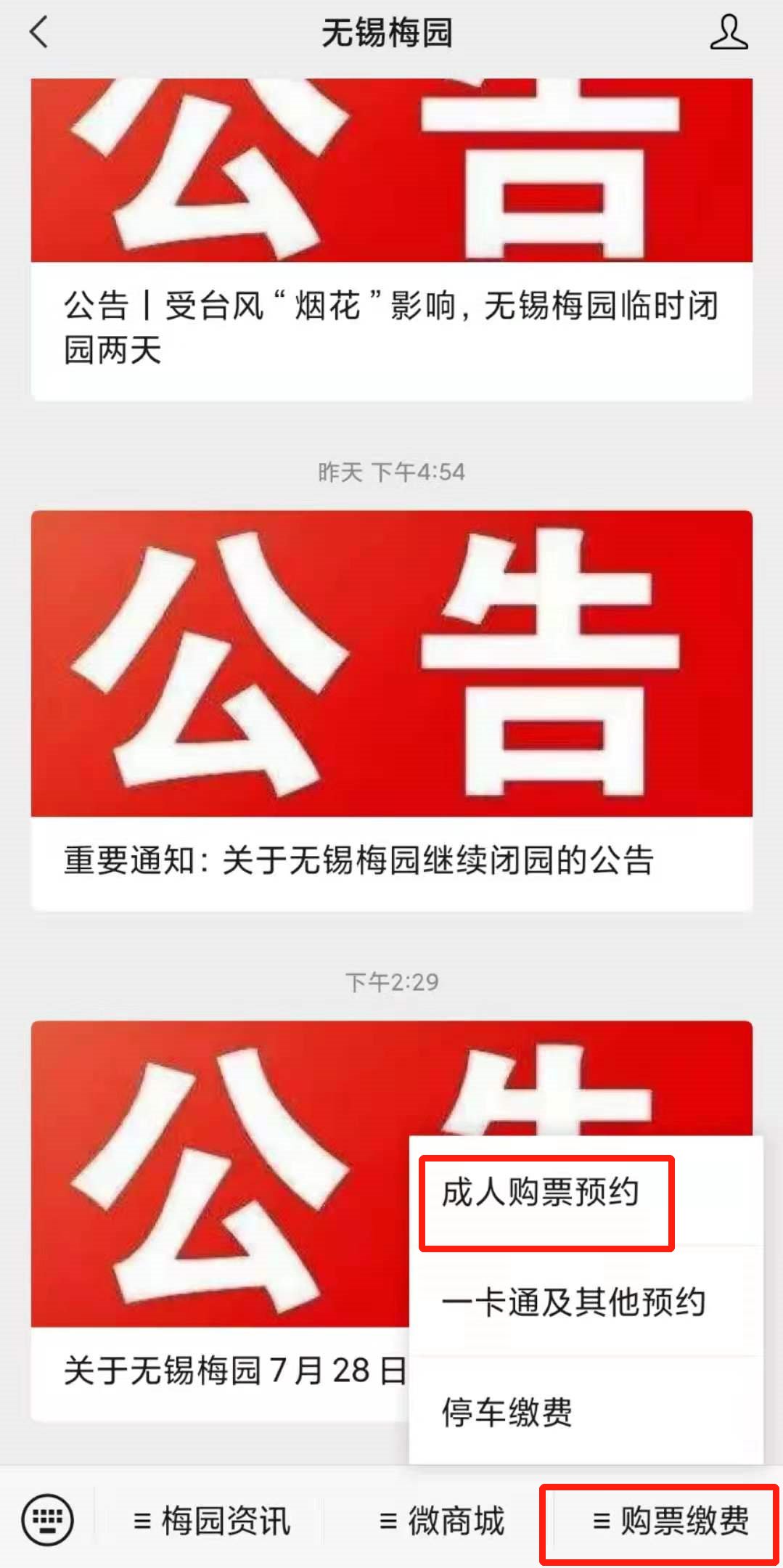Select 成人购票预约 from the popup menu
Viewport: 783px width, 1568px height.
586,1192
